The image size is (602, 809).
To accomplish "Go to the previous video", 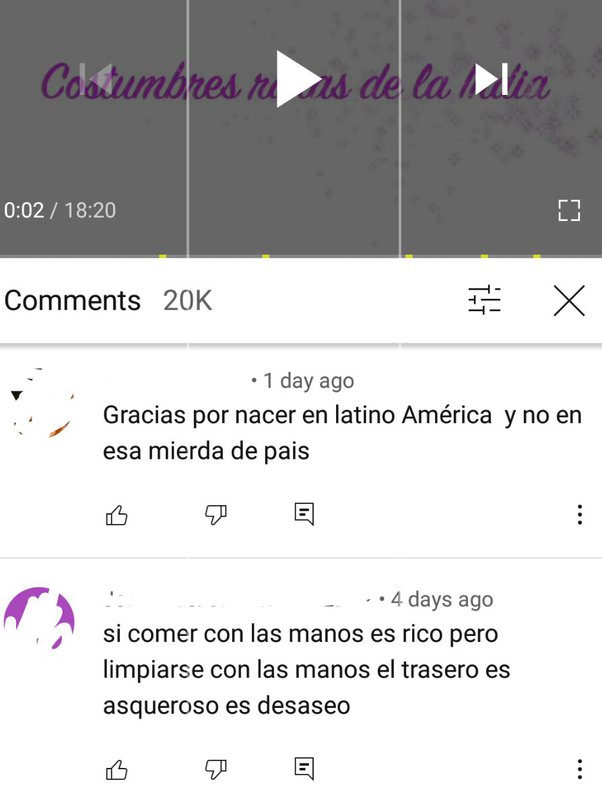I will 97,78.
